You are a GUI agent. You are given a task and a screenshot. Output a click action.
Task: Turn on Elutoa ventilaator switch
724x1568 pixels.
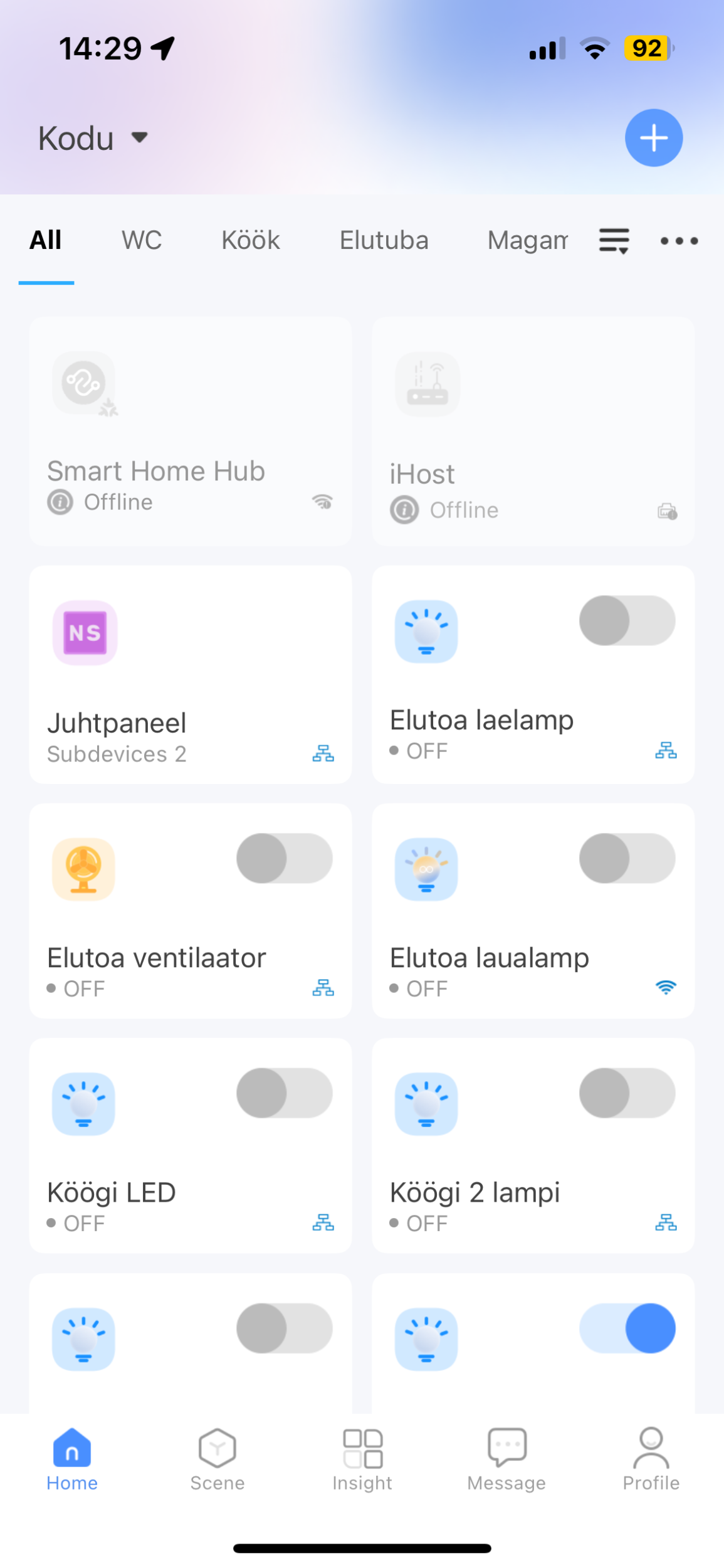click(284, 859)
